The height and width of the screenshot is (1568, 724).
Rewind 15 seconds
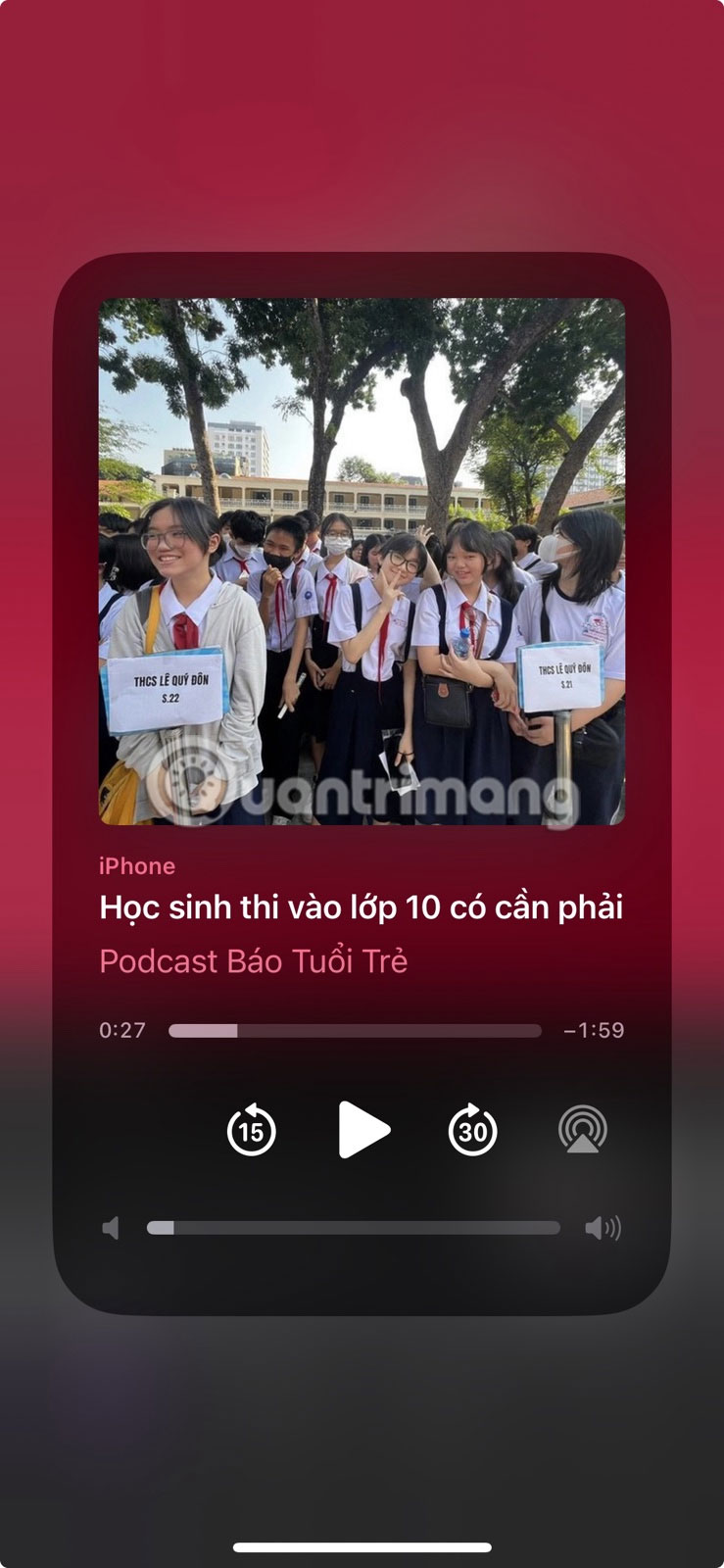pos(251,1130)
